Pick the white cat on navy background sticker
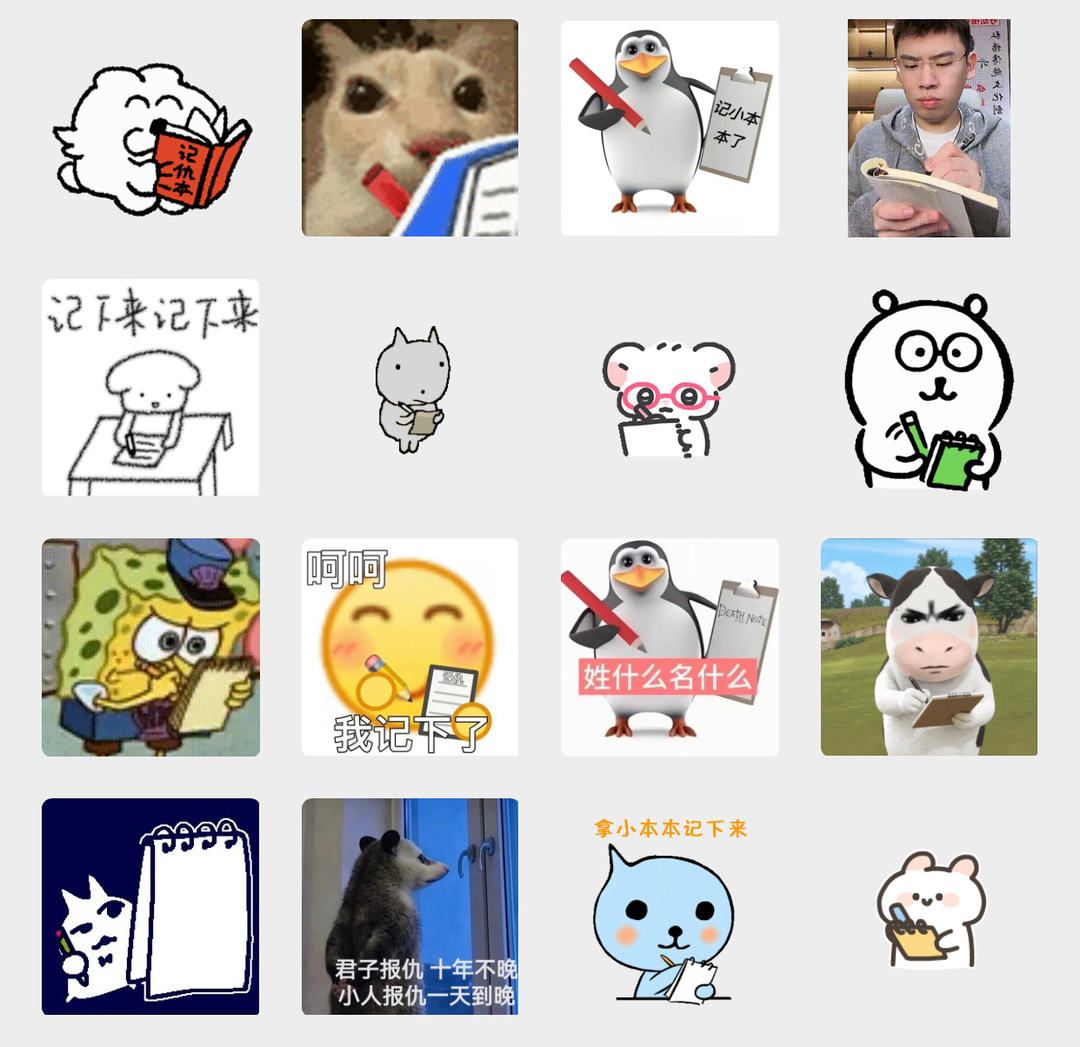This screenshot has height=1047, width=1080. tap(151, 906)
